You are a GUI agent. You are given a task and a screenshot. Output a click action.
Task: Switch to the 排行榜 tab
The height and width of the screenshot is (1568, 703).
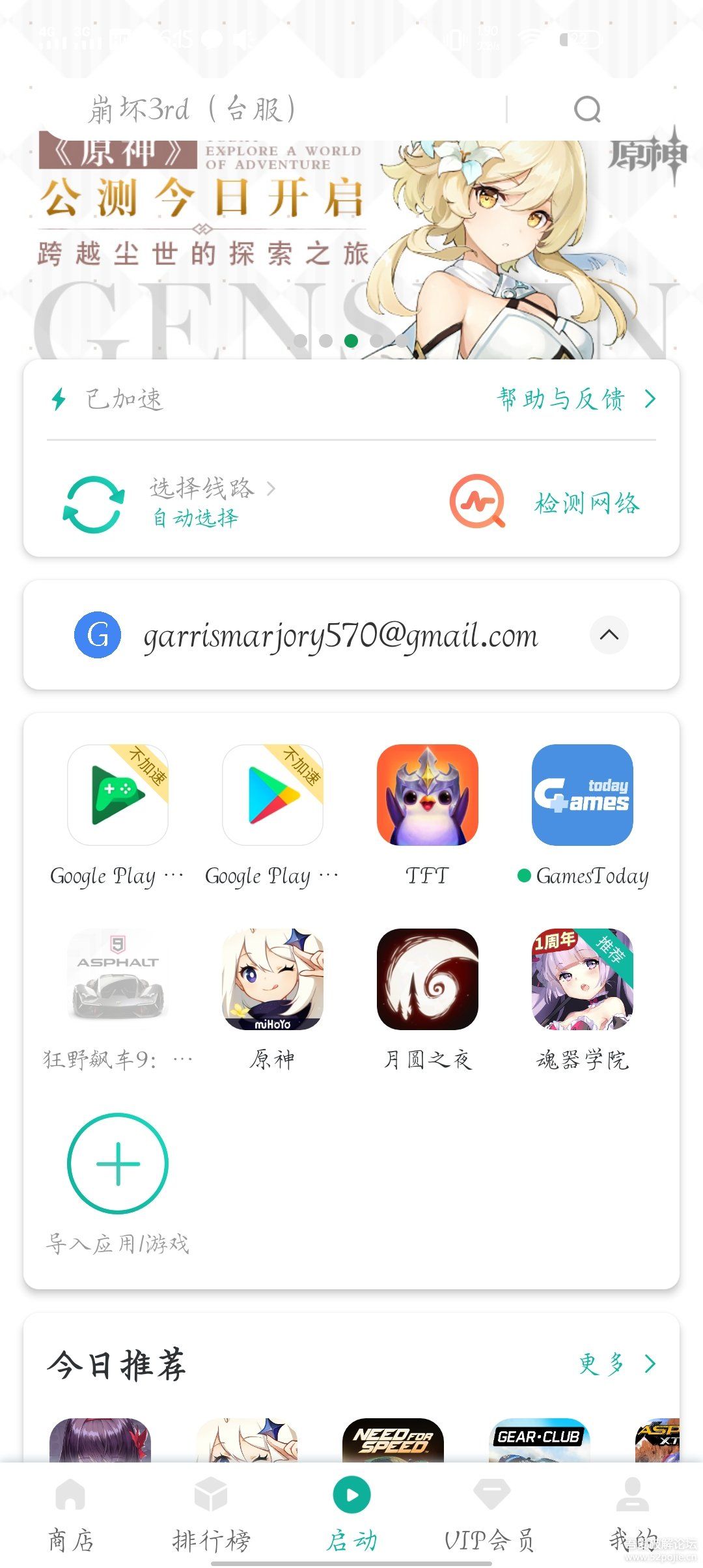click(211, 1514)
